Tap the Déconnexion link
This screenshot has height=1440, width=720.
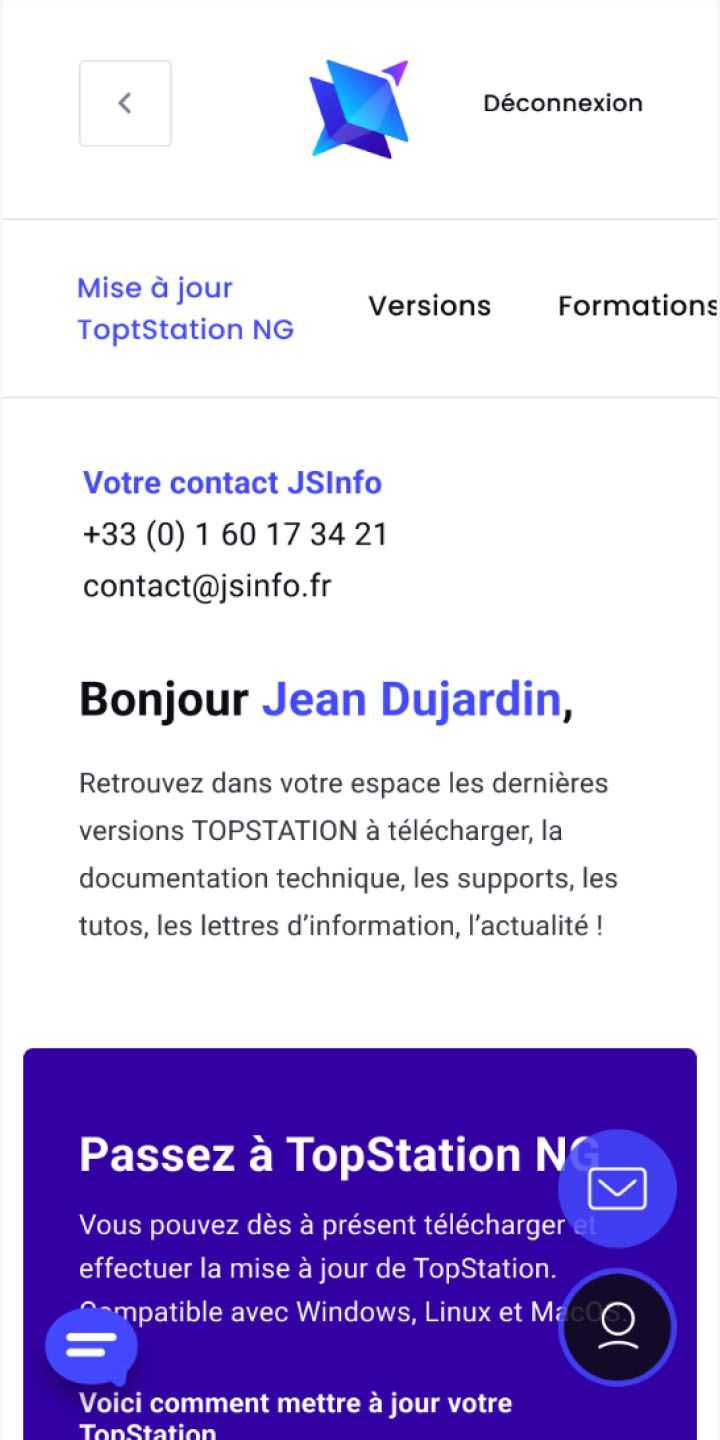click(x=563, y=103)
